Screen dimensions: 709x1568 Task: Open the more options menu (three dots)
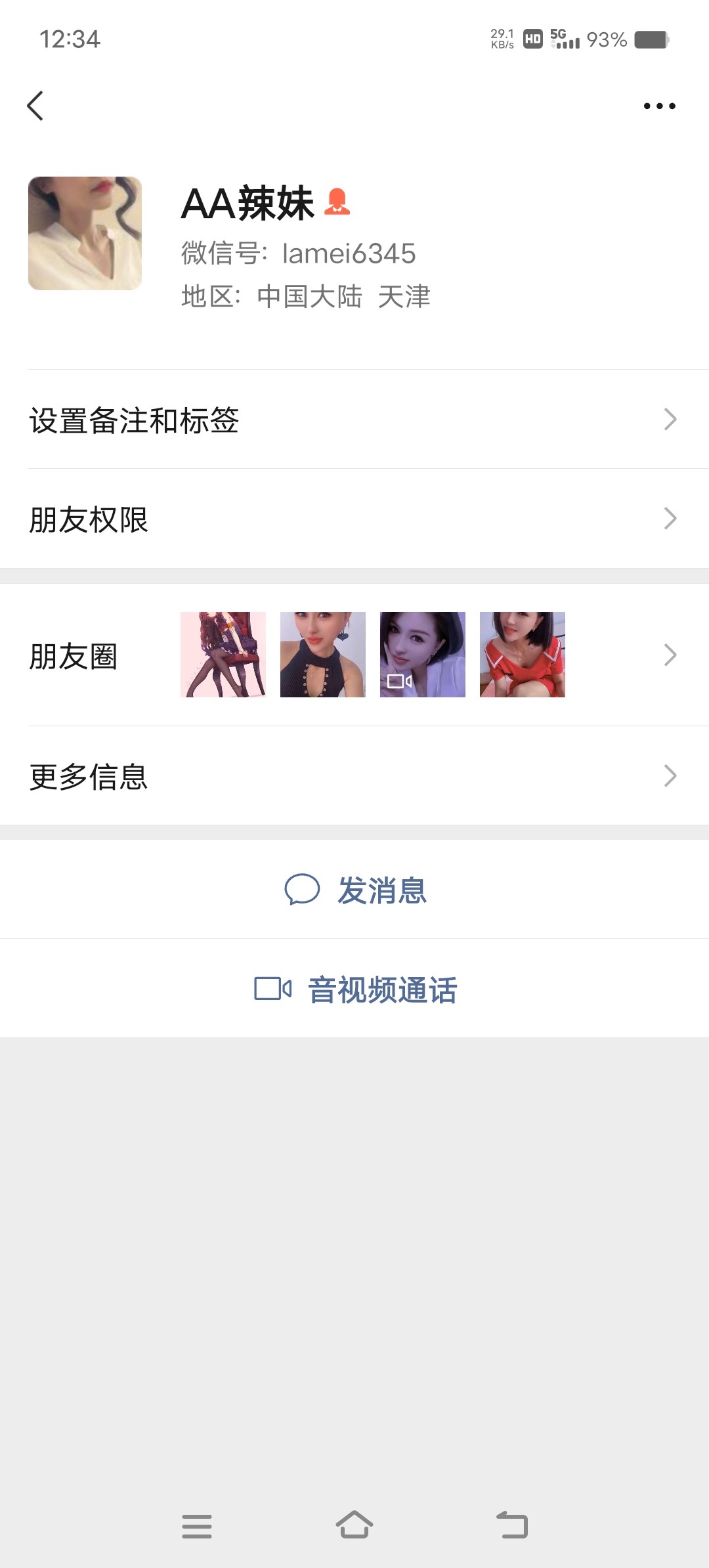(x=659, y=105)
